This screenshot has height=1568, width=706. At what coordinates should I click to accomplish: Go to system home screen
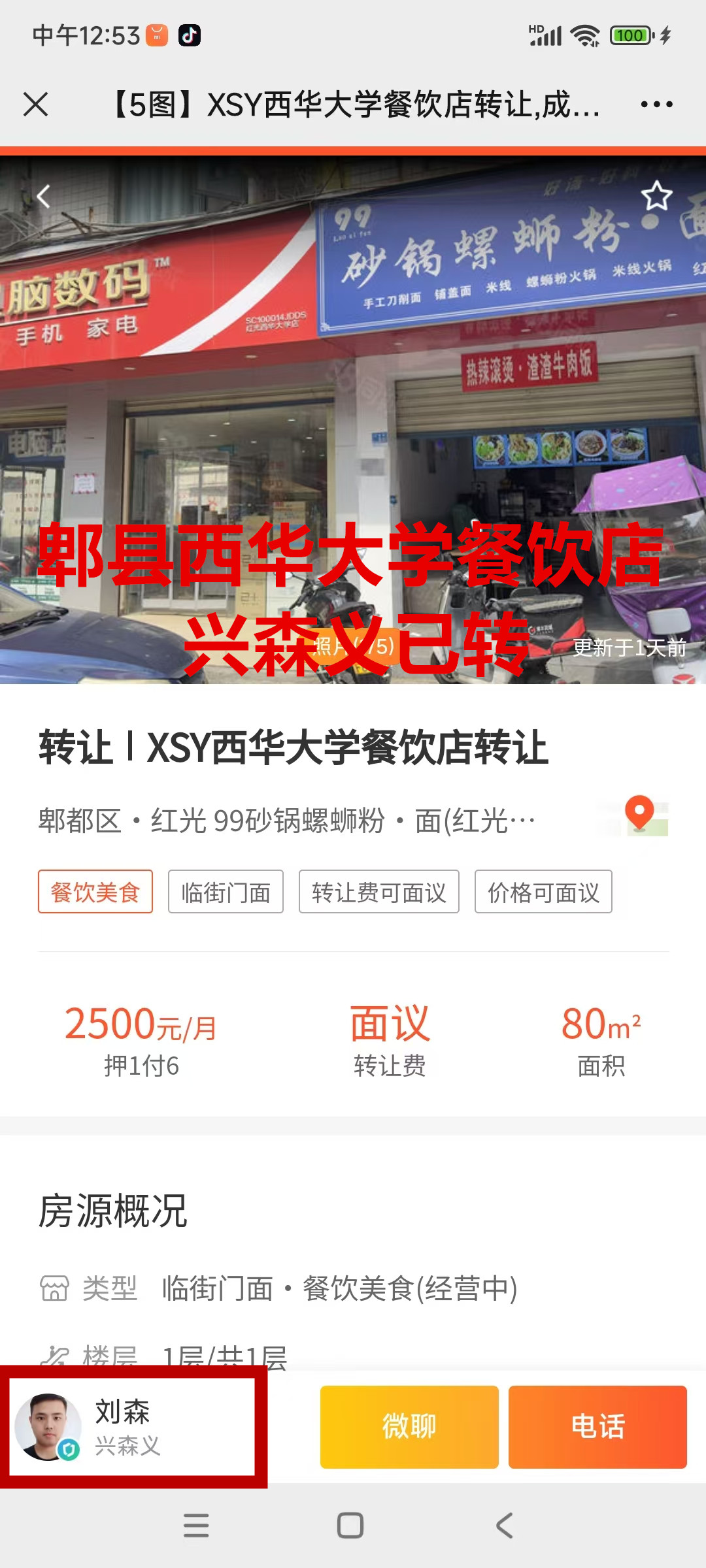350,1526
